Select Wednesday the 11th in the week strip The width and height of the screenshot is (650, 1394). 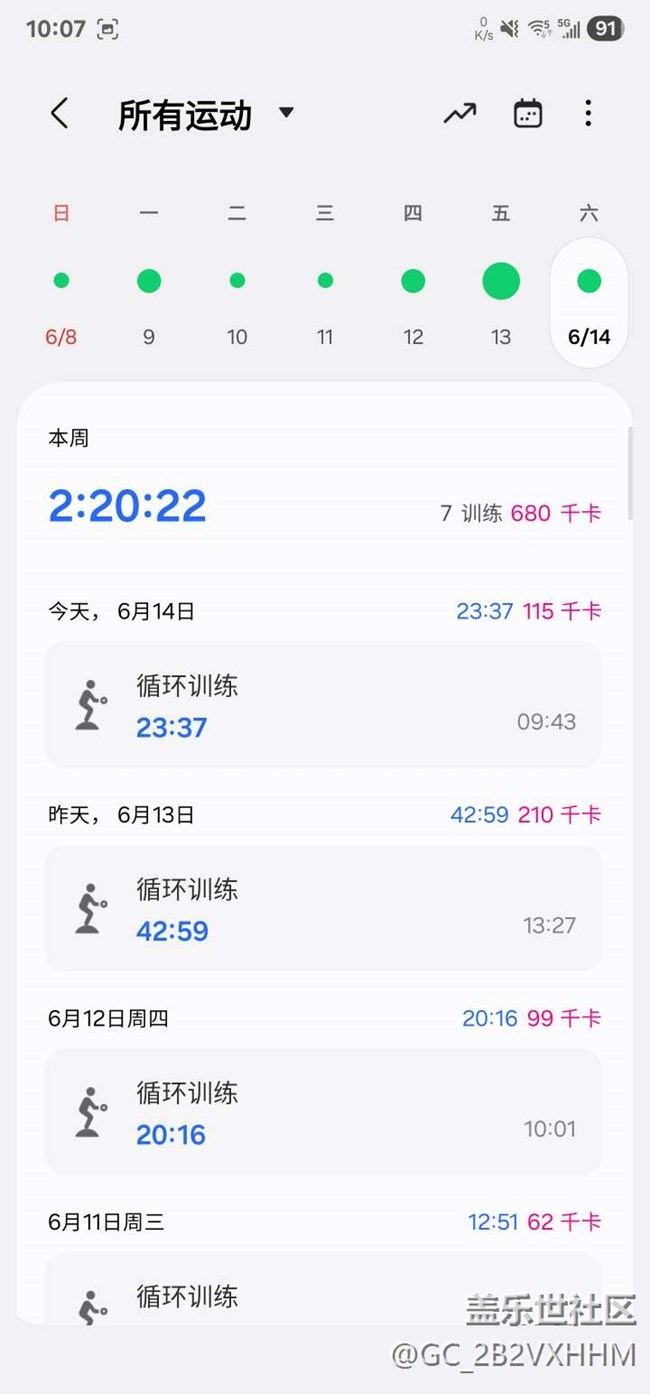point(325,282)
